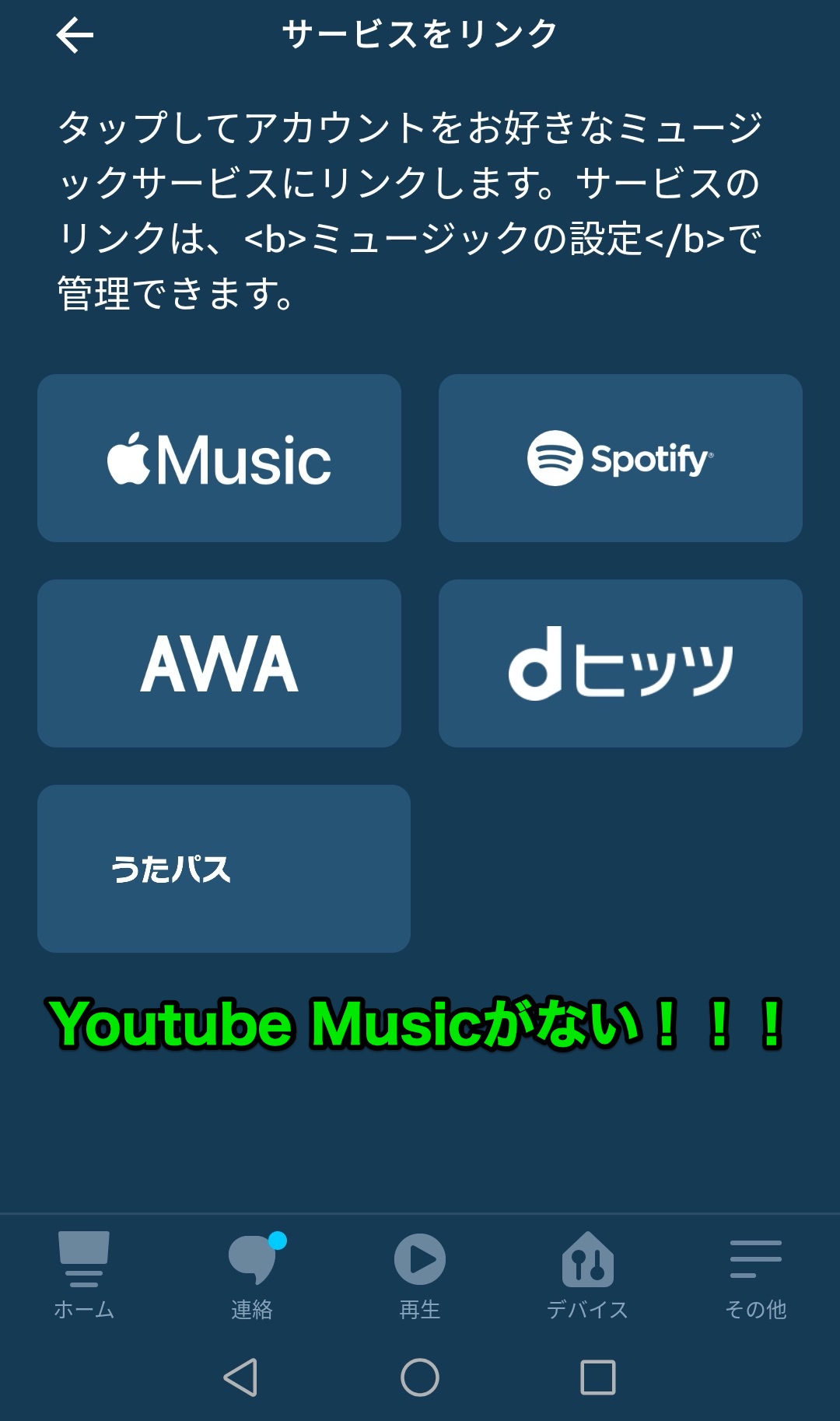Open recent apps with the square button

click(x=598, y=1377)
